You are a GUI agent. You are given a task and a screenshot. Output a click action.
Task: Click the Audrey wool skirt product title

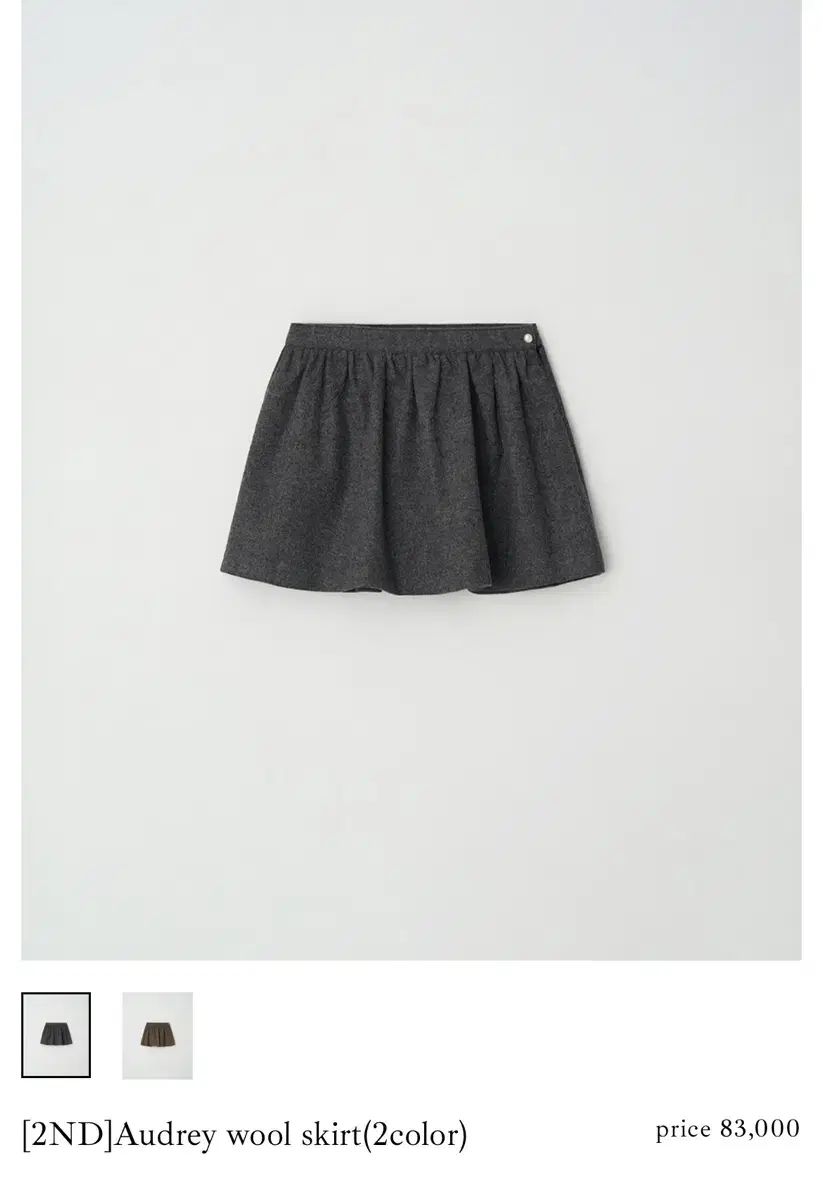pos(244,1135)
